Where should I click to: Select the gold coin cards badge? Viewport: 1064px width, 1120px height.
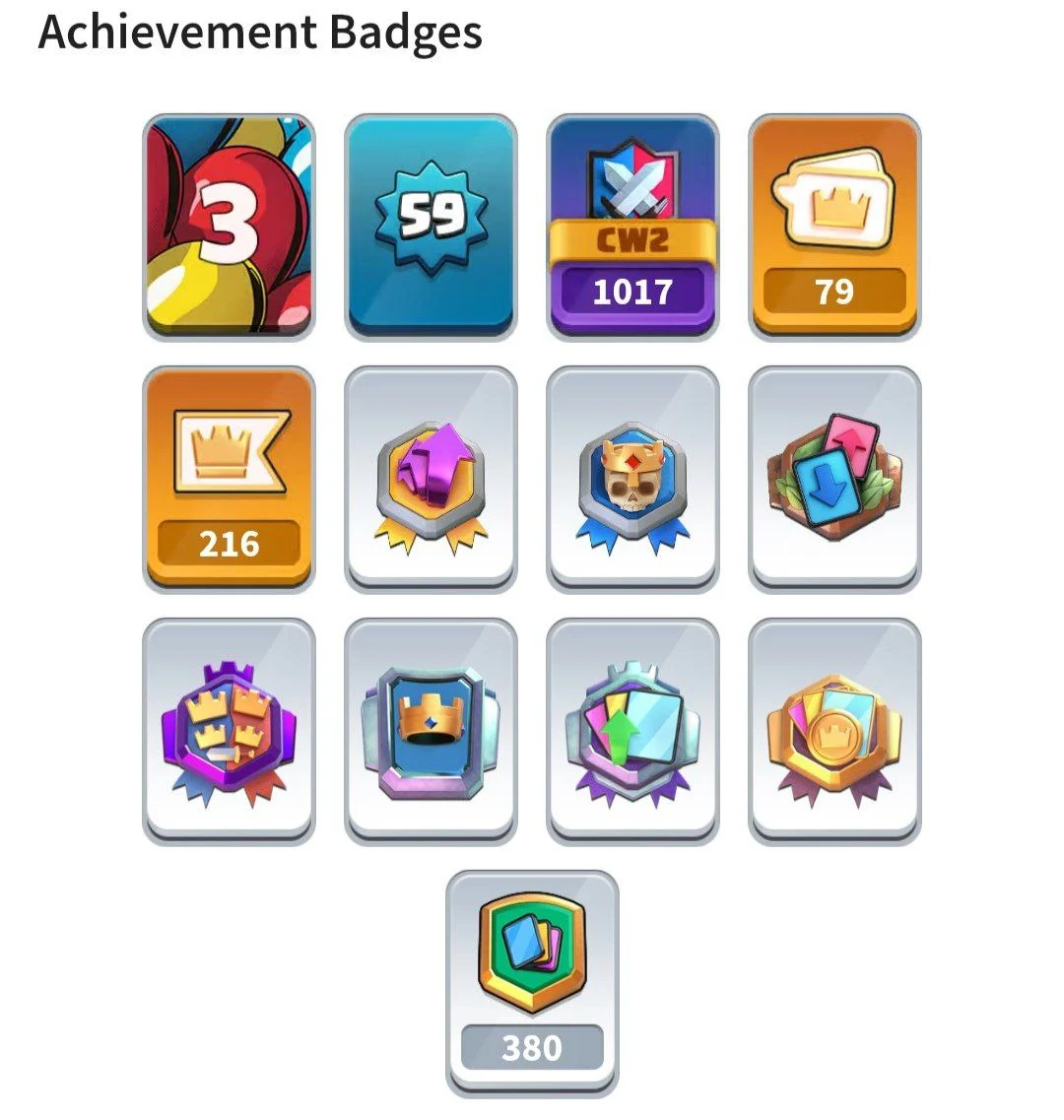pos(834,731)
